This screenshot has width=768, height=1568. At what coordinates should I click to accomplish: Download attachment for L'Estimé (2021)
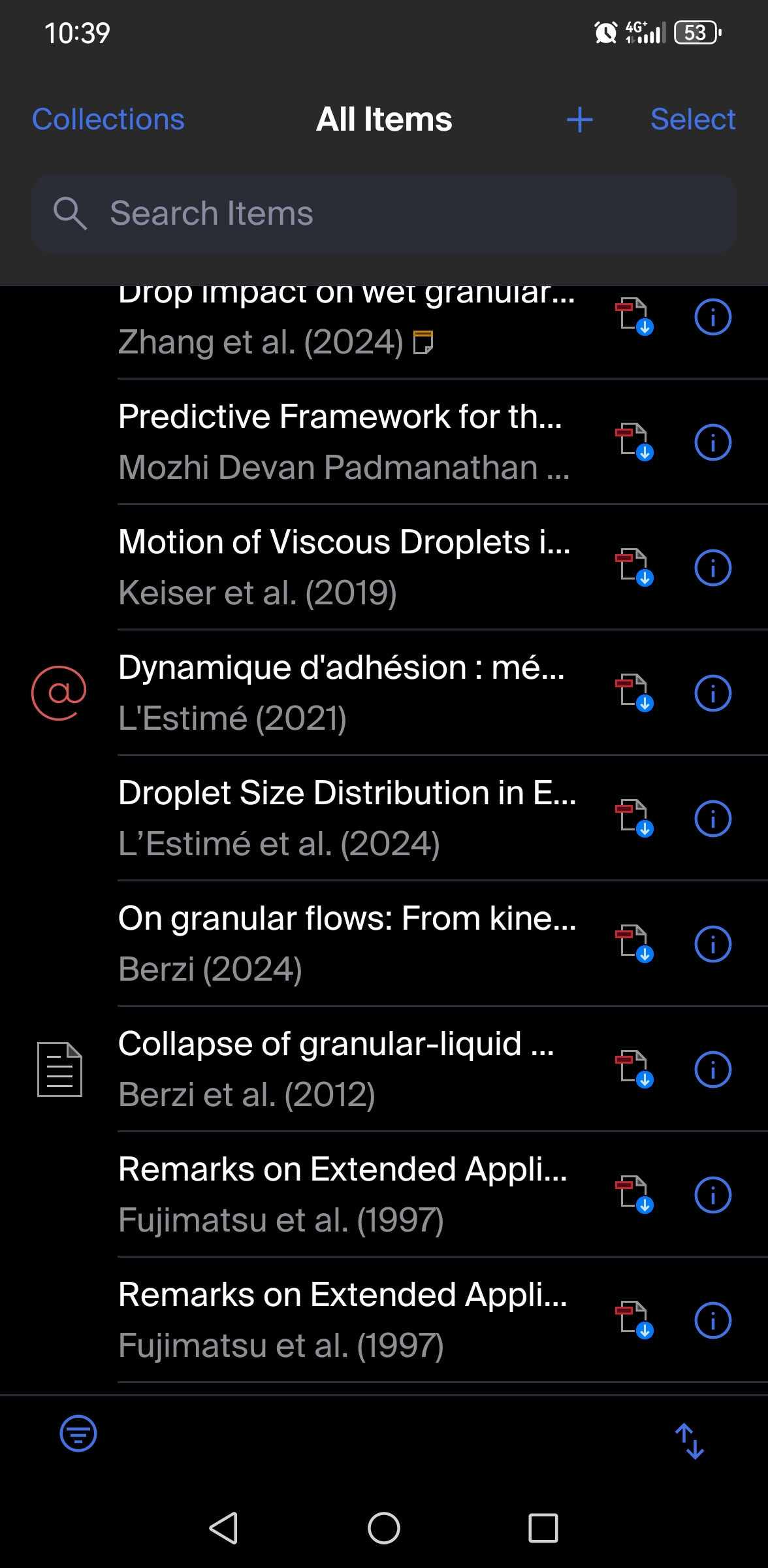point(633,693)
